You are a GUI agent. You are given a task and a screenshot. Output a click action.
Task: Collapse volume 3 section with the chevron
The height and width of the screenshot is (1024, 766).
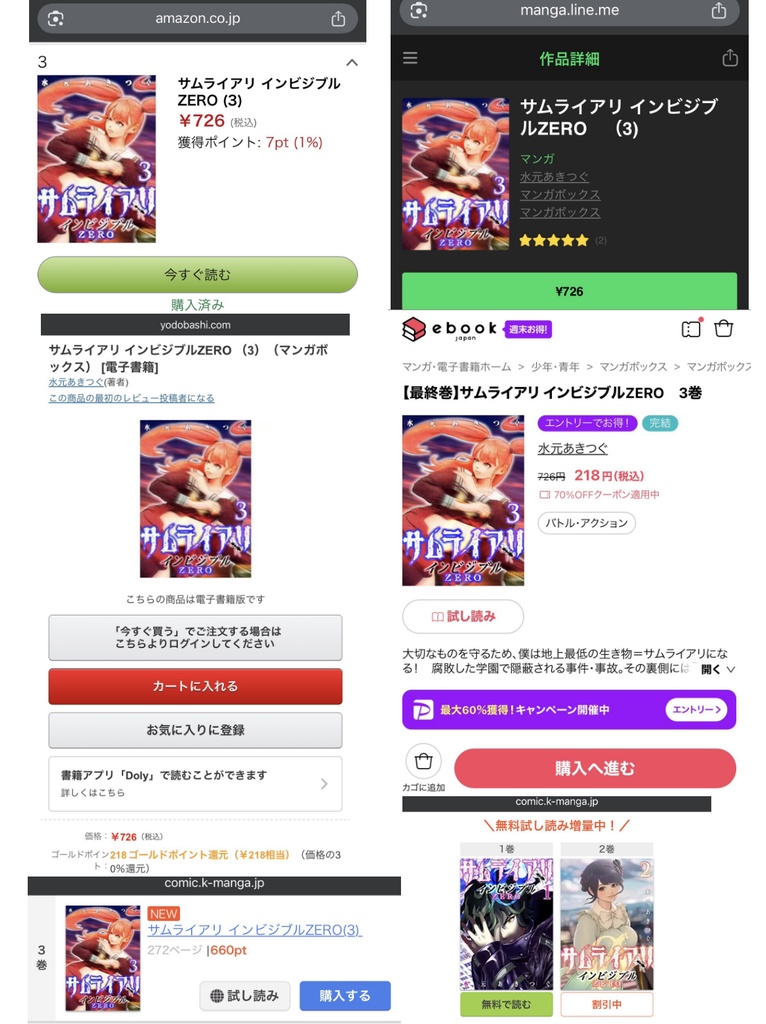tap(351, 62)
